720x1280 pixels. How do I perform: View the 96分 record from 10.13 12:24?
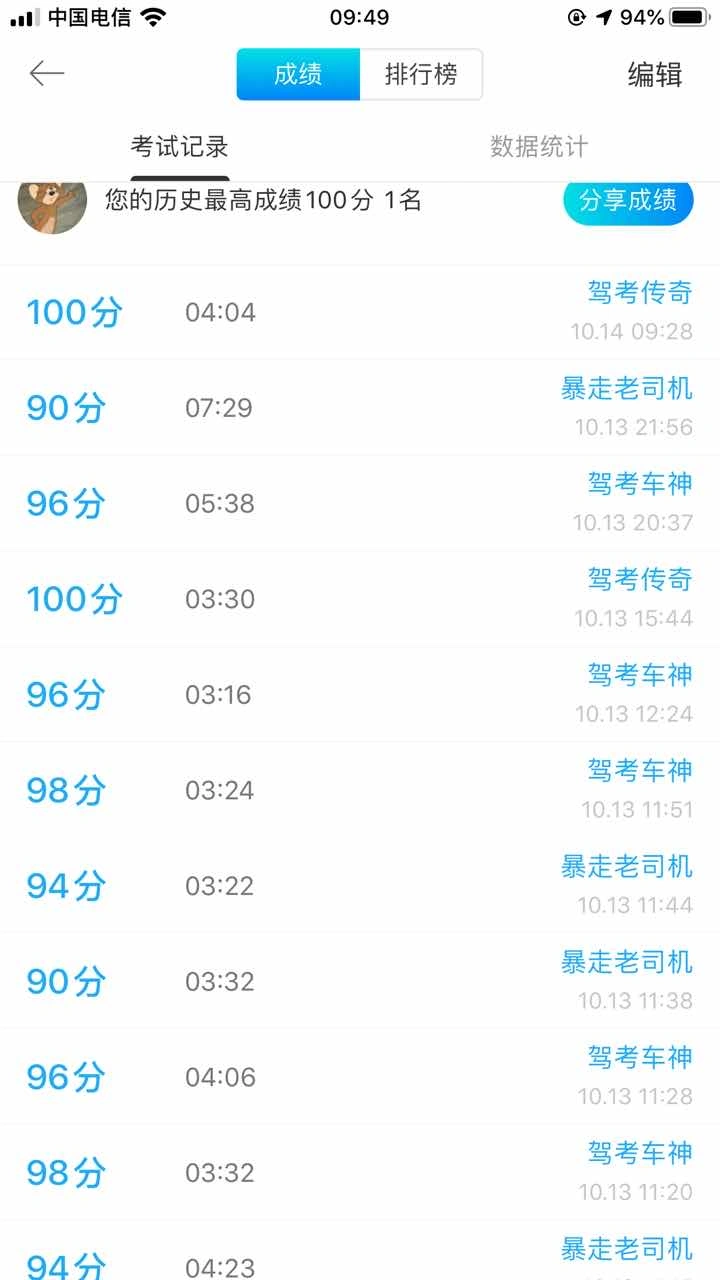pyautogui.click(x=360, y=694)
